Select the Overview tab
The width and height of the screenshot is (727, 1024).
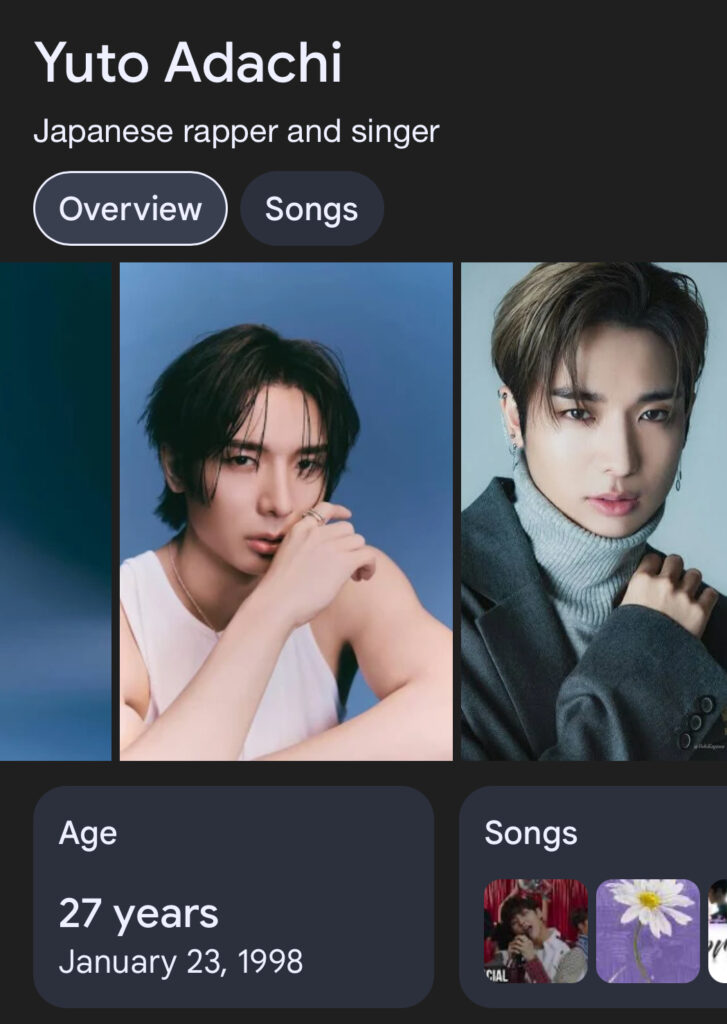(130, 209)
